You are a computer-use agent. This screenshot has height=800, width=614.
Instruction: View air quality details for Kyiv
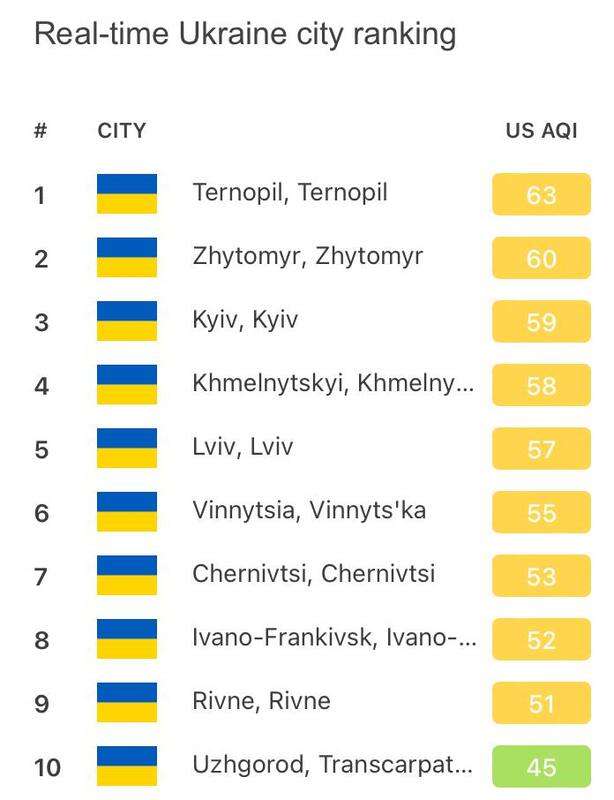click(x=245, y=321)
